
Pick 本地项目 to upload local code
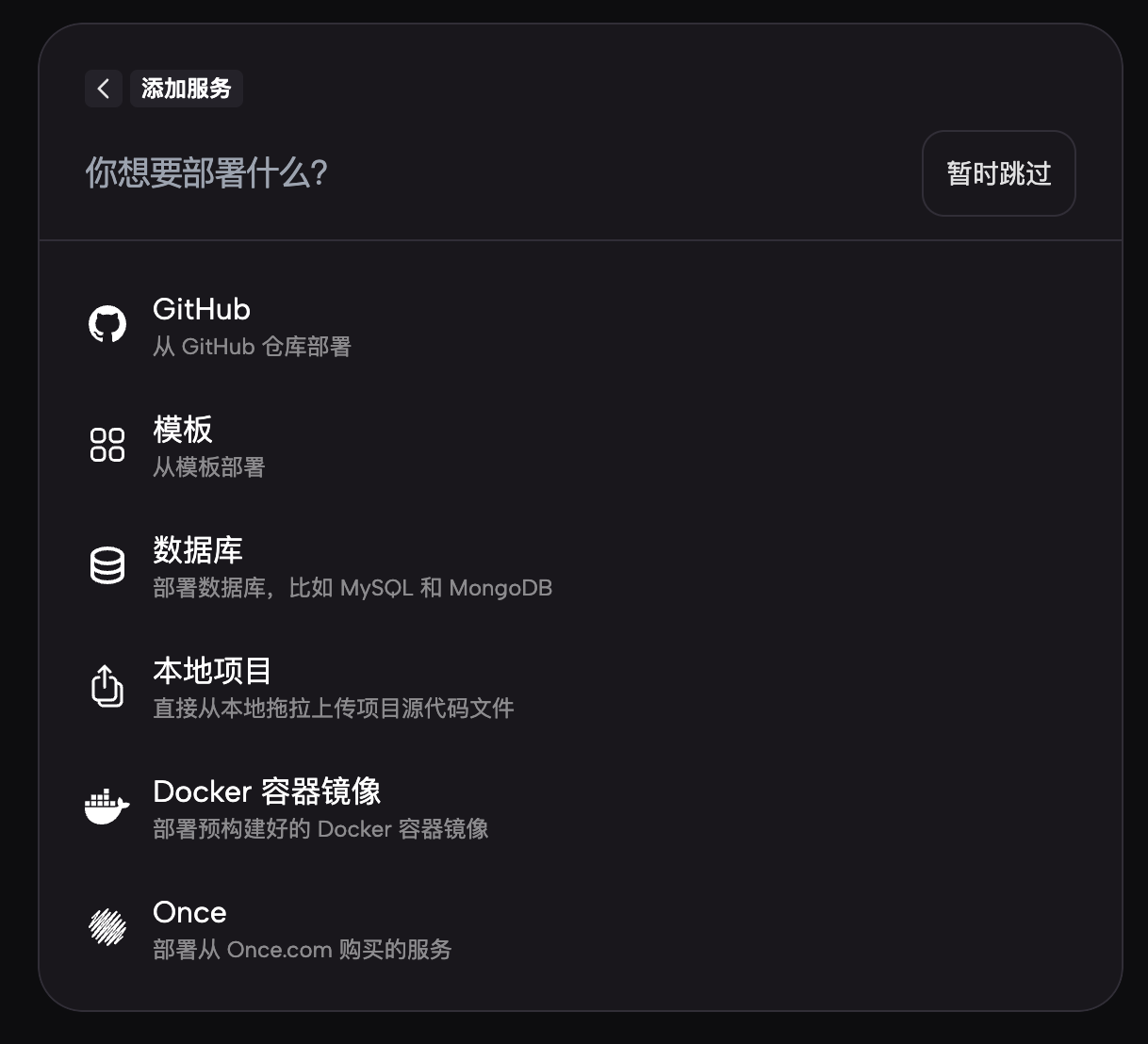coord(212,686)
